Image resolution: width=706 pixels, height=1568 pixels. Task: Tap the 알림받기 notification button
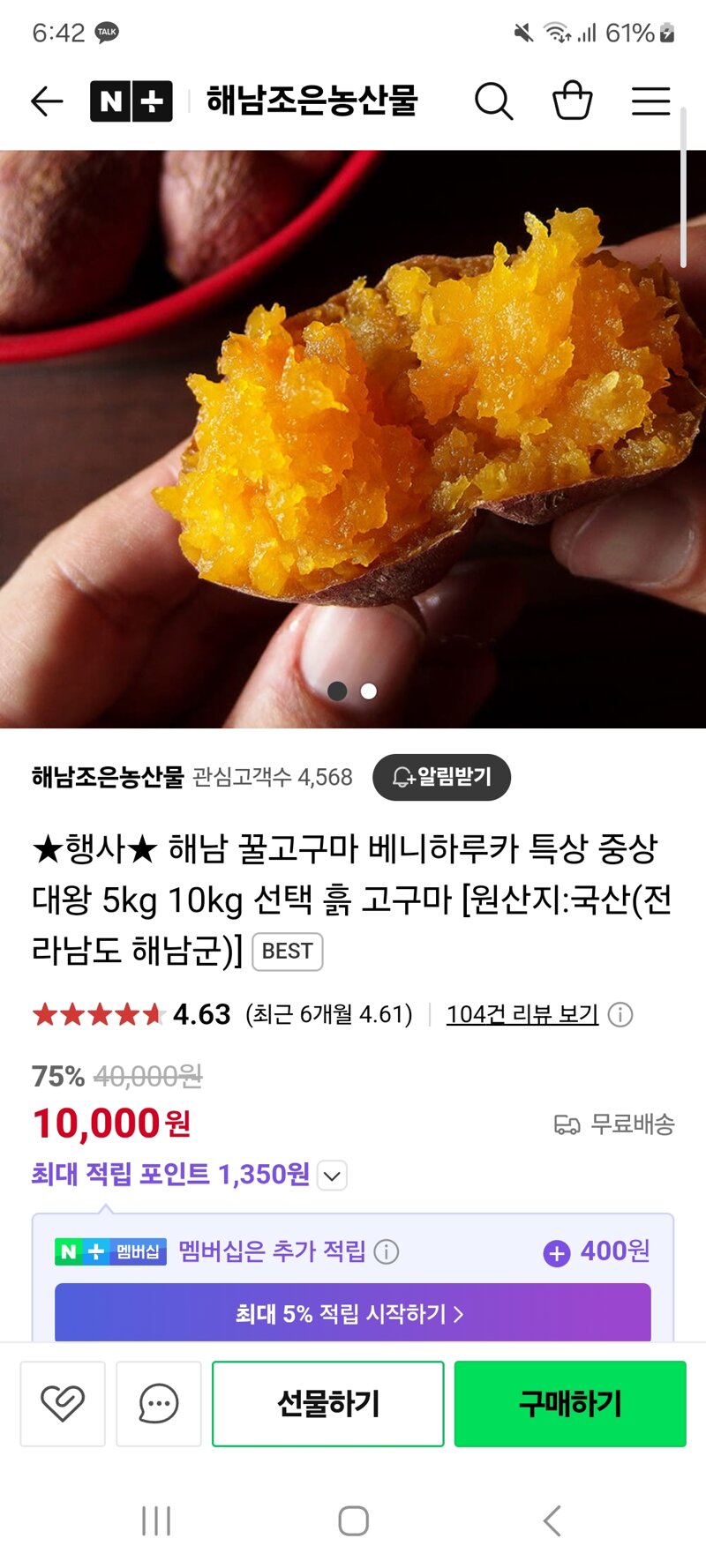click(441, 777)
